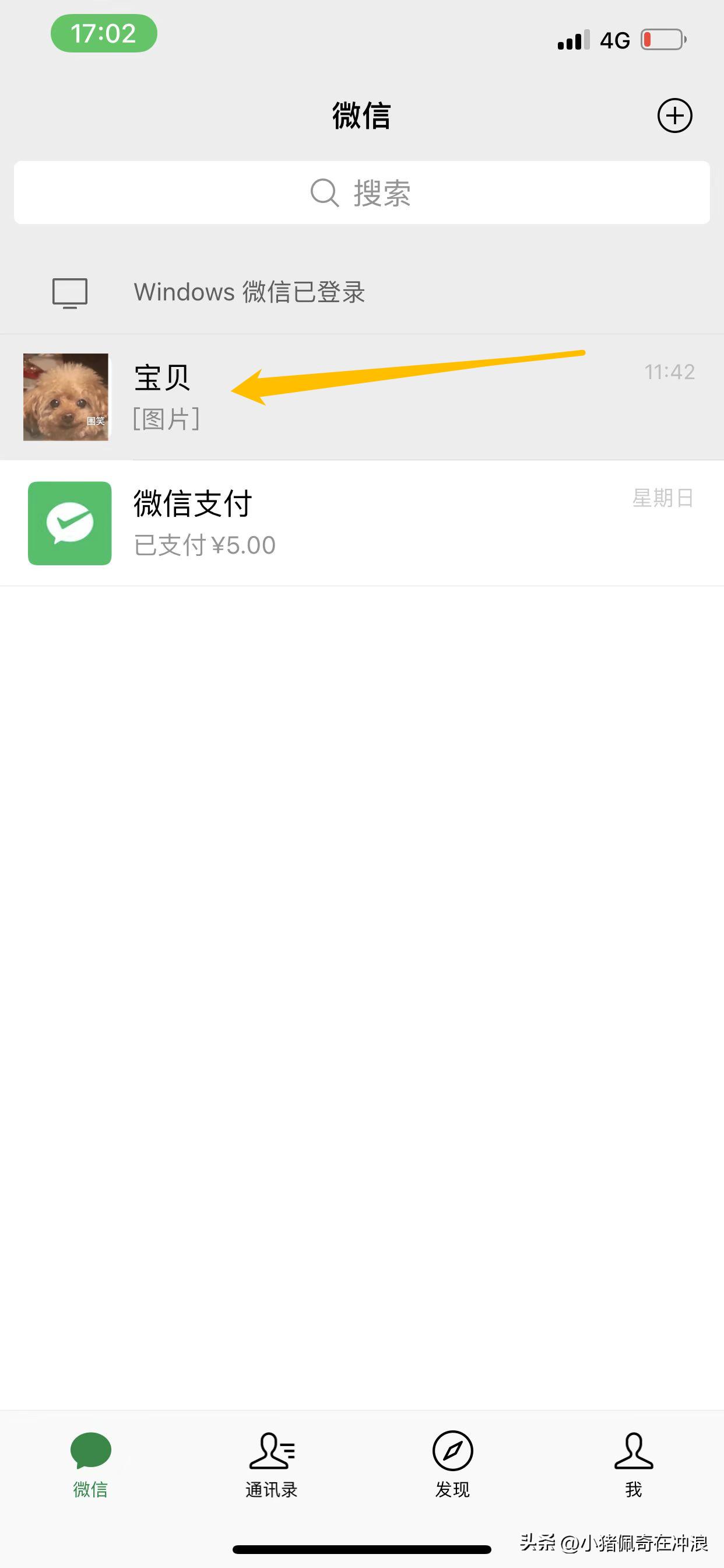Tap the Windows 微信已登录 banner

pyautogui.click(x=249, y=293)
